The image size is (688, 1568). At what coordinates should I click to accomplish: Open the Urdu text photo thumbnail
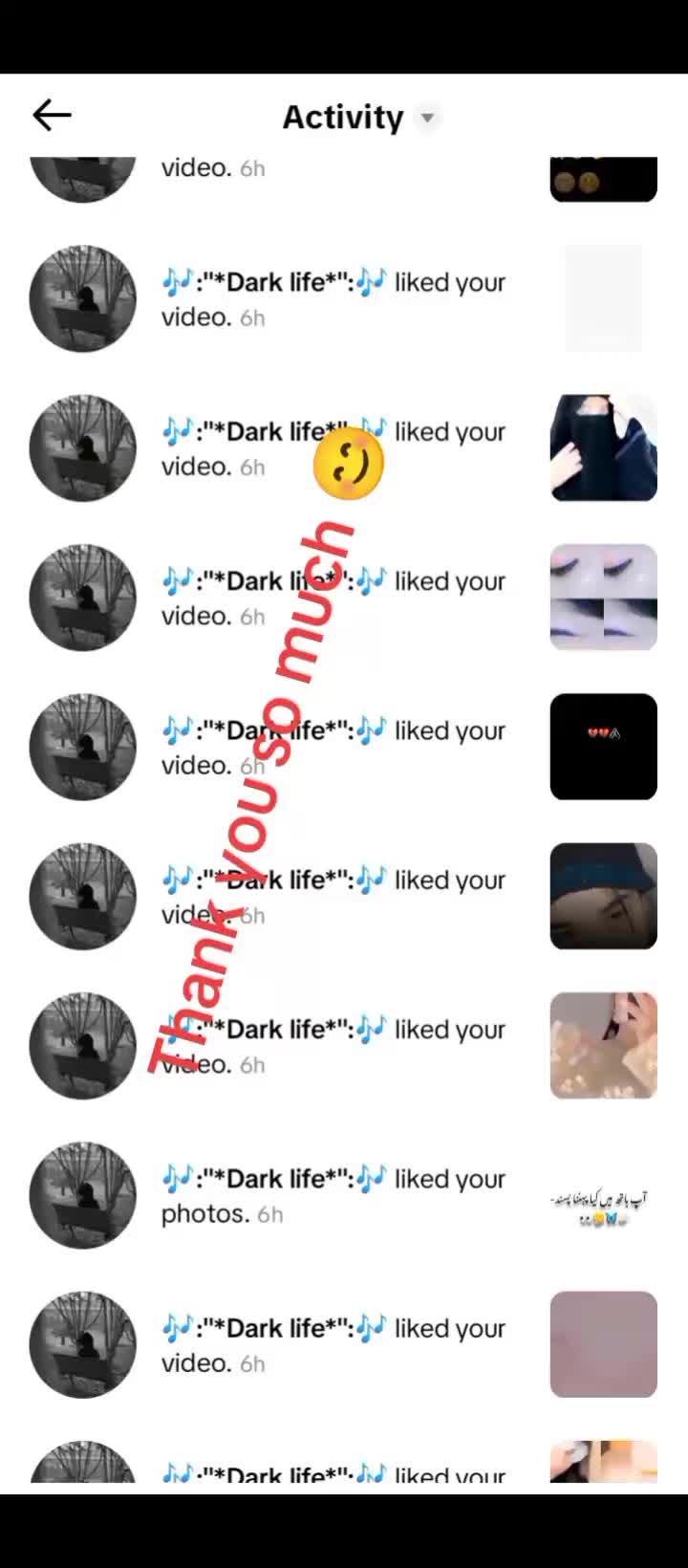pyautogui.click(x=603, y=1195)
